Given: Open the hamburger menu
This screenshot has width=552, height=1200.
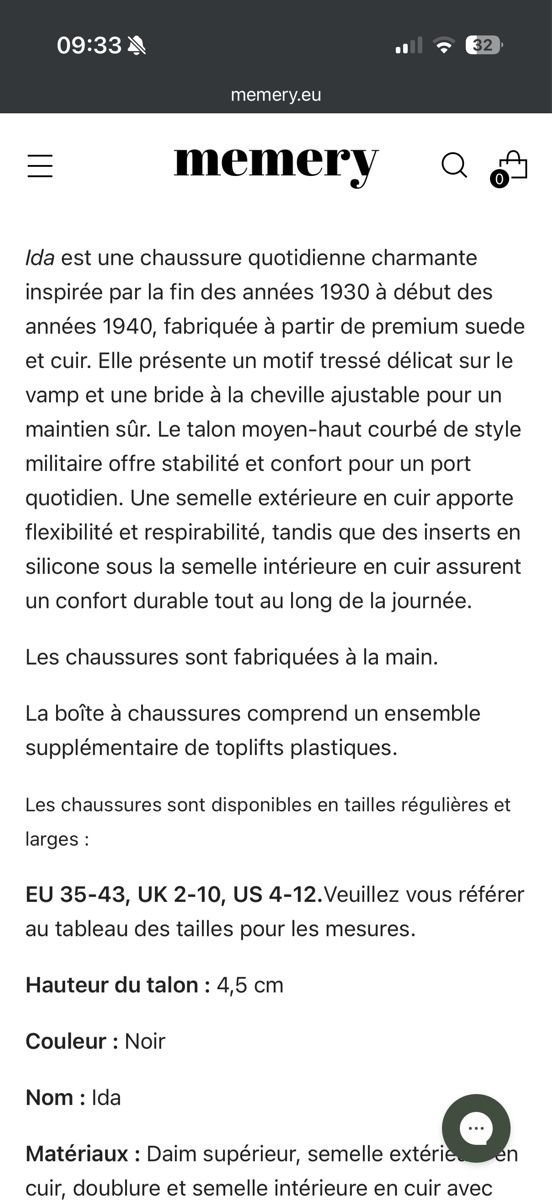Looking at the screenshot, I should click(40, 166).
